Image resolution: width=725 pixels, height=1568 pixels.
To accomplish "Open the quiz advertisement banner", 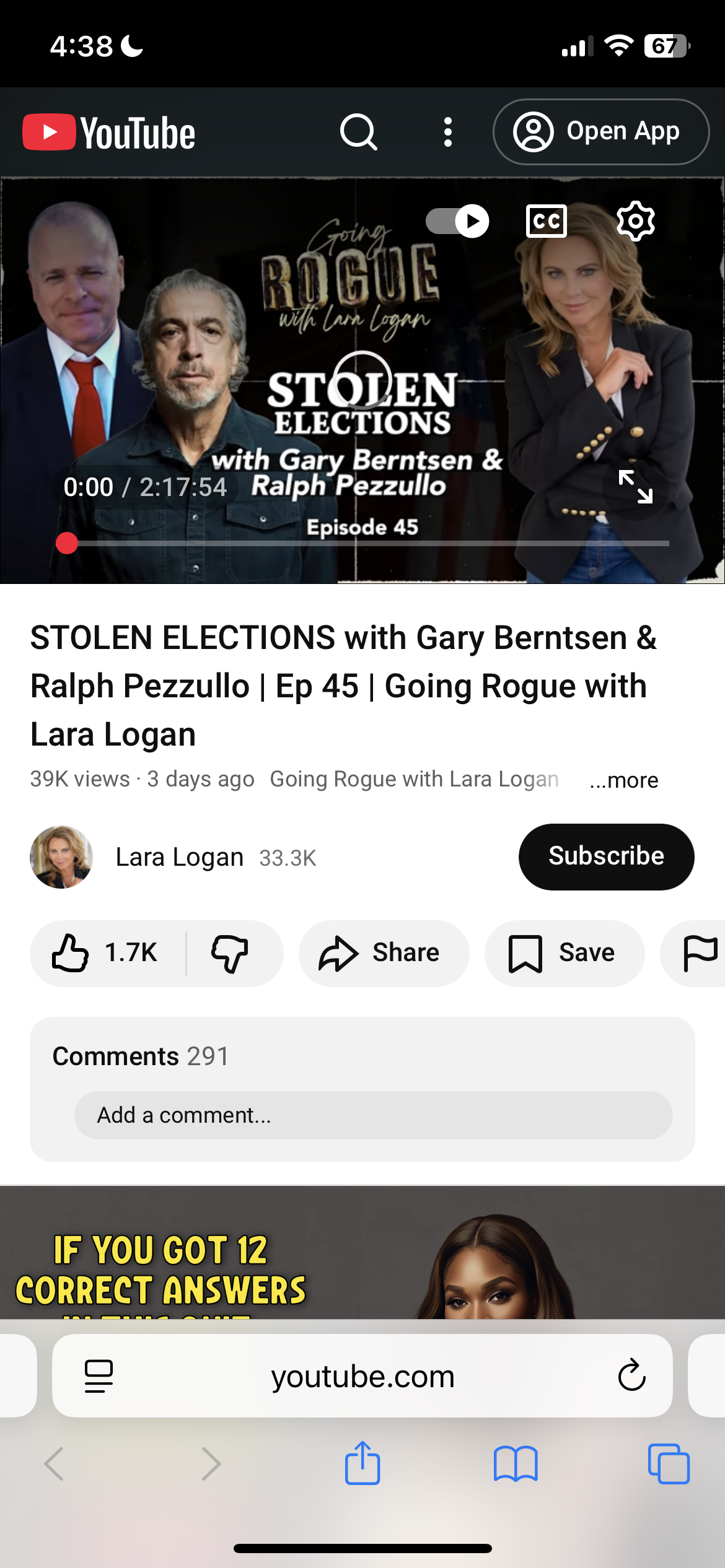I will coord(362,1263).
